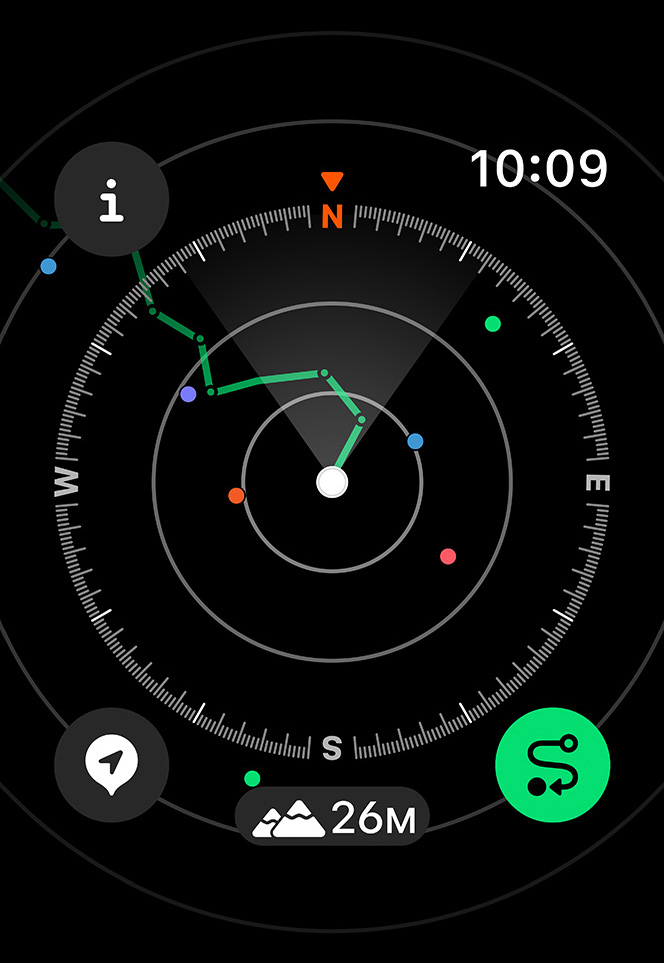The width and height of the screenshot is (664, 963).
Task: Open the info button
Action: point(111,200)
